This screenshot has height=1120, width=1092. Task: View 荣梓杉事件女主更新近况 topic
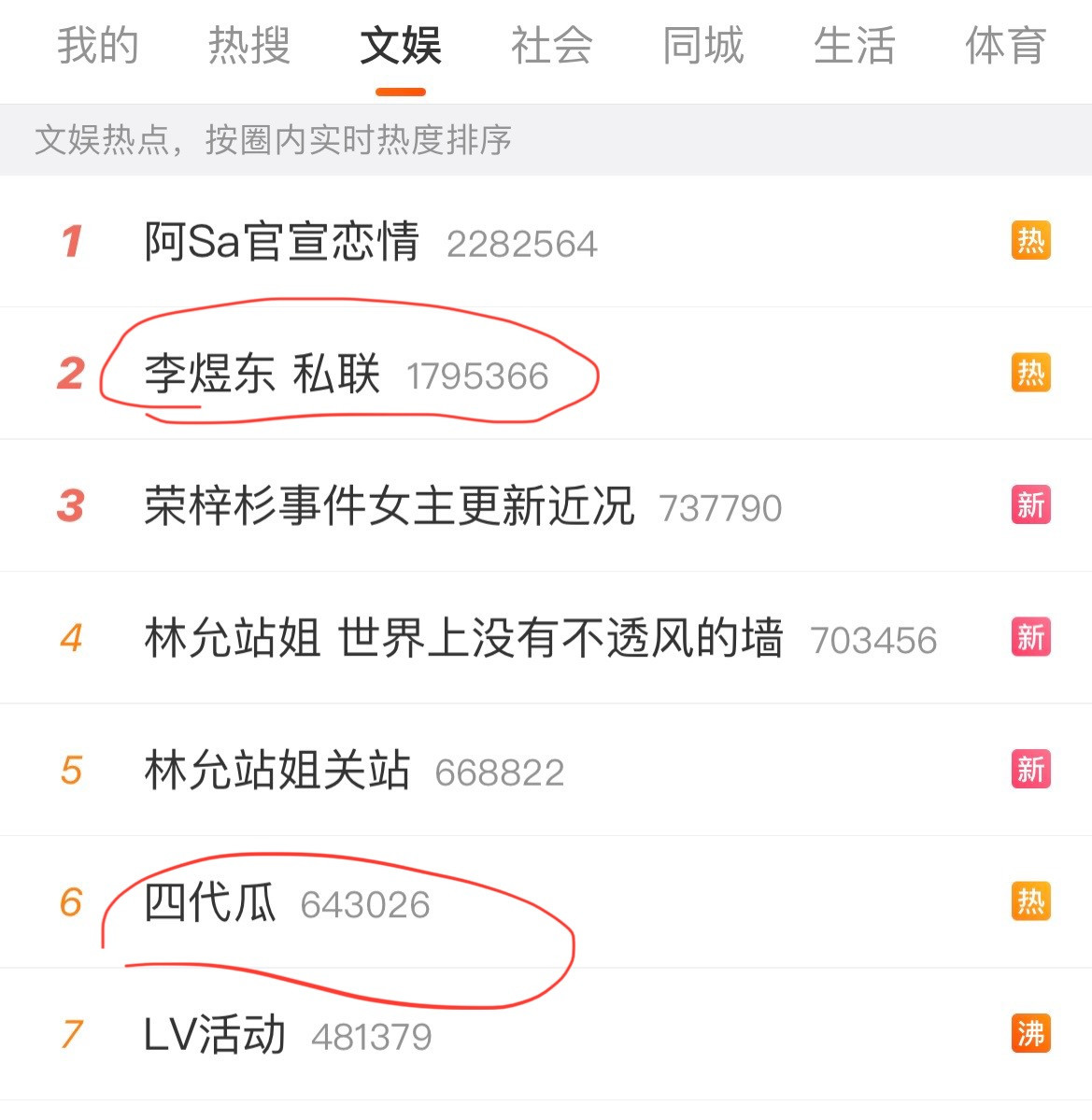click(389, 506)
